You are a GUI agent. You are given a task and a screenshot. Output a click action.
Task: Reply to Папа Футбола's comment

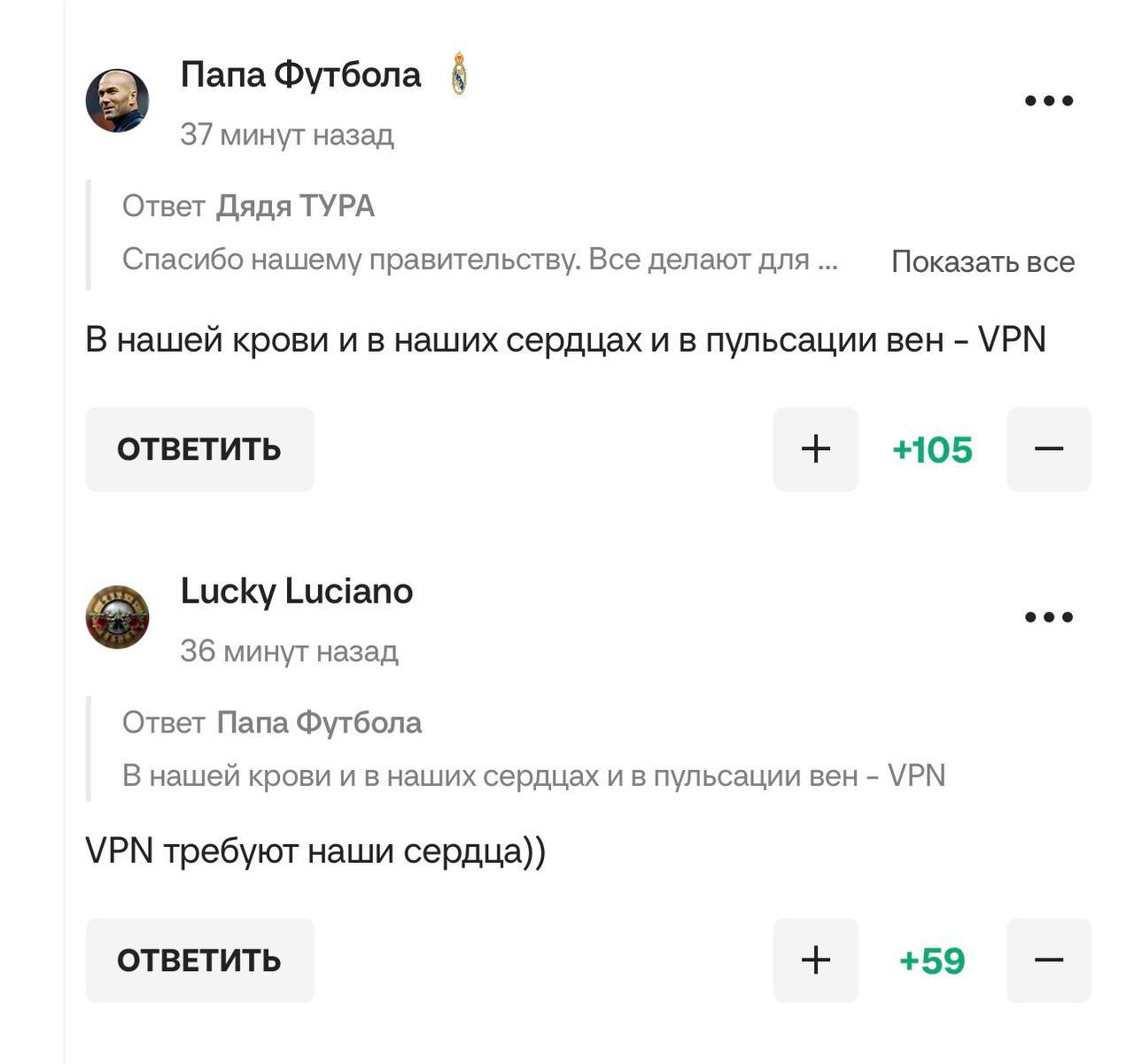pyautogui.click(x=199, y=449)
